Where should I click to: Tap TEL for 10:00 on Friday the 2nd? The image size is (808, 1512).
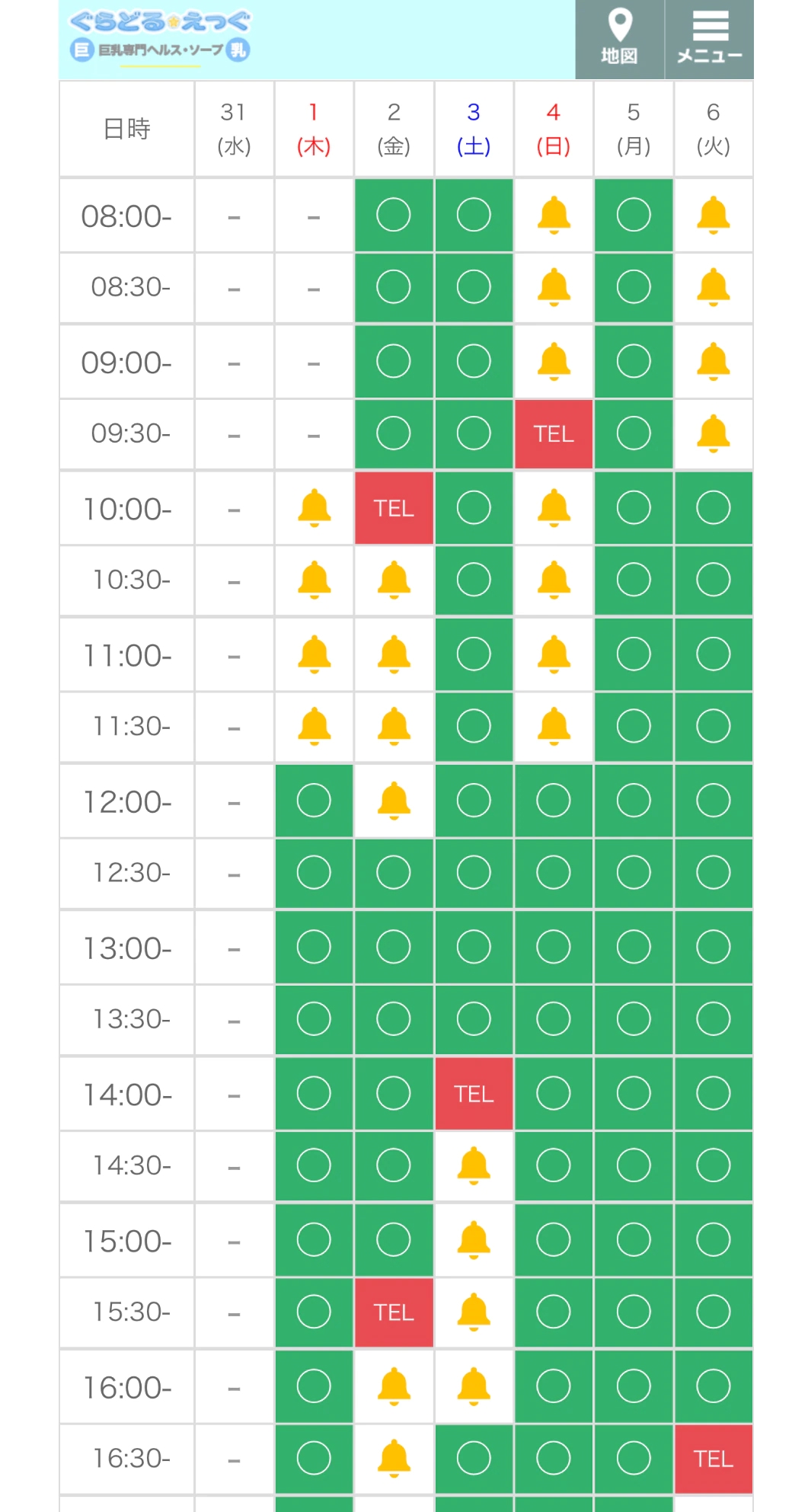tap(394, 508)
